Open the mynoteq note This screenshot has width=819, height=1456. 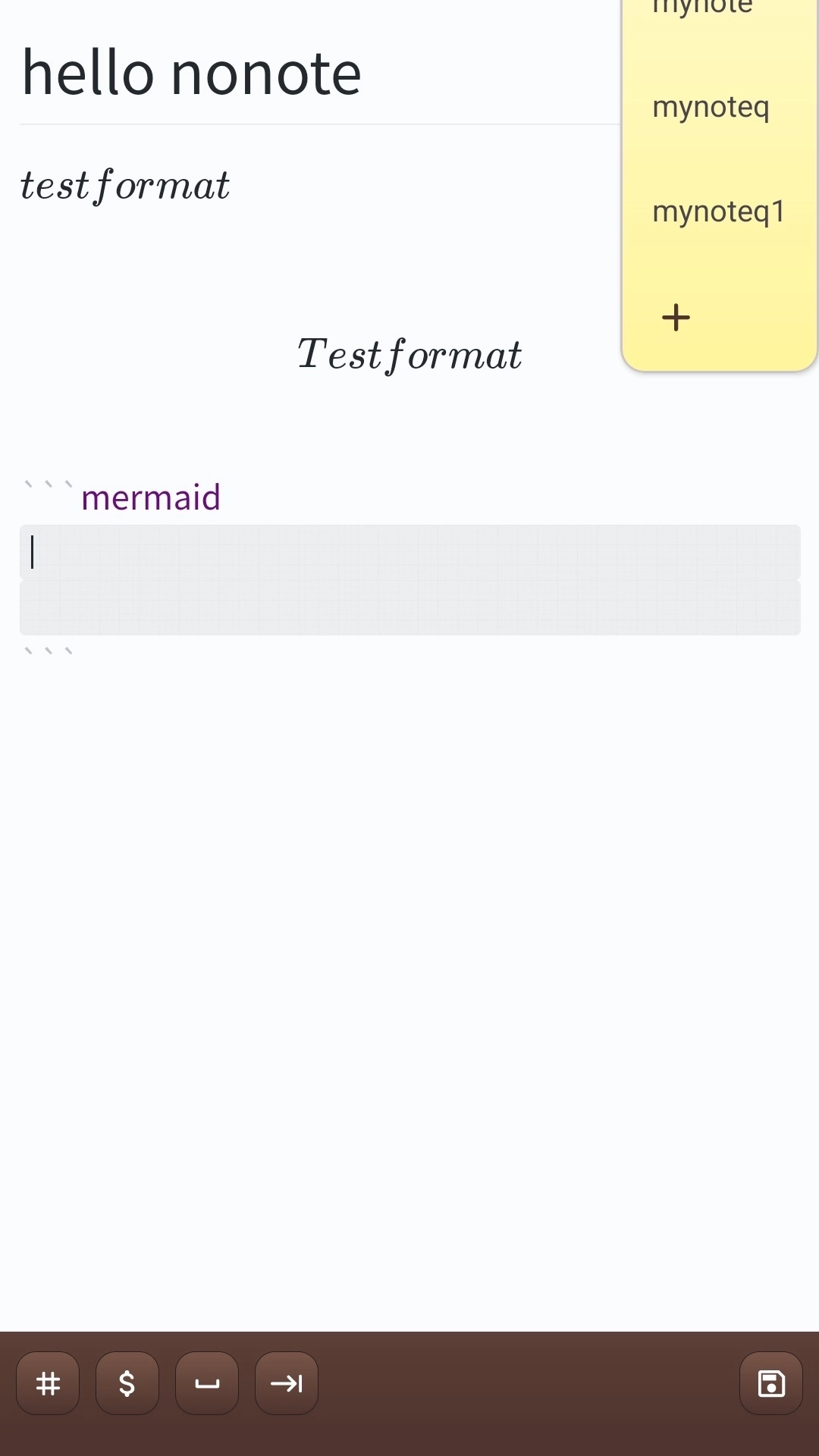pos(711,107)
